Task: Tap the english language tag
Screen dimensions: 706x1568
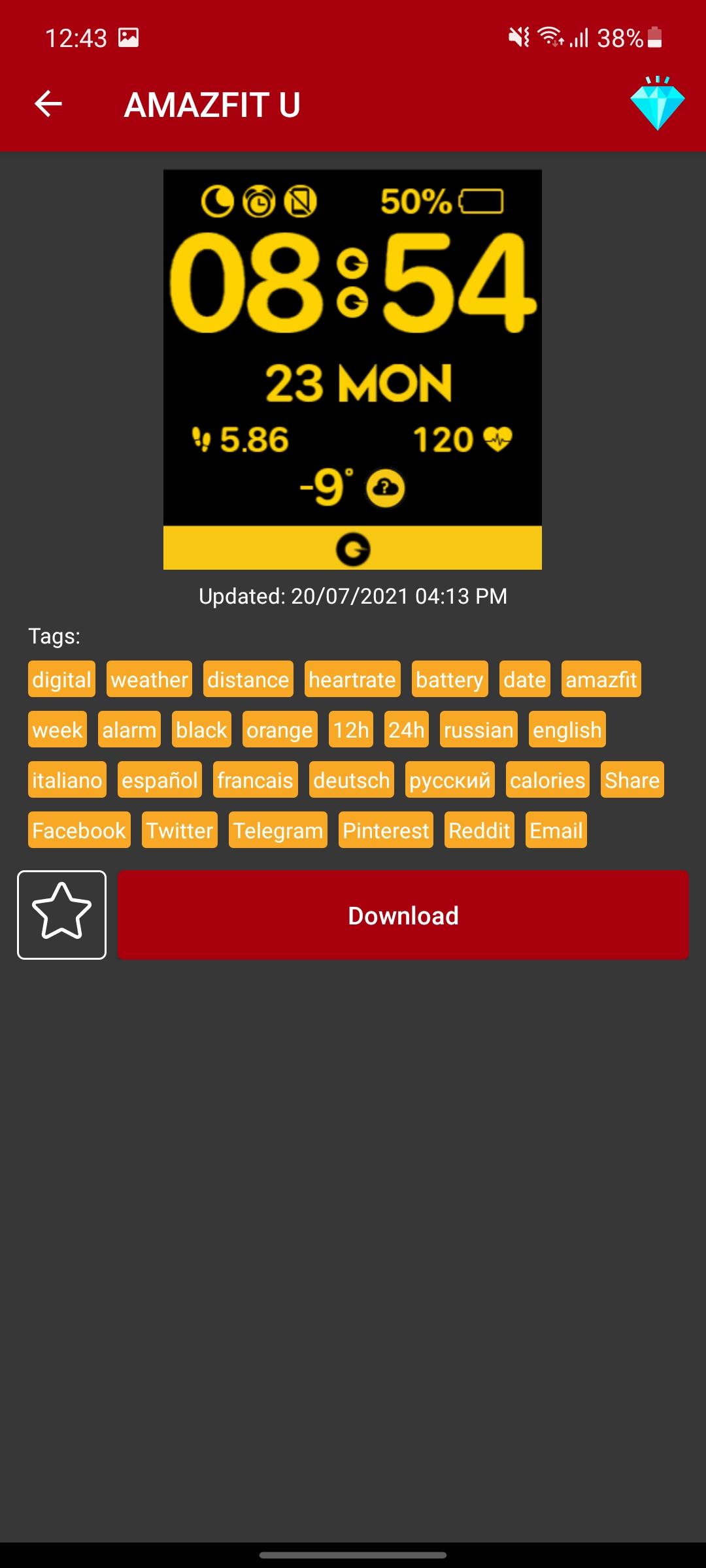Action: pyautogui.click(x=567, y=730)
